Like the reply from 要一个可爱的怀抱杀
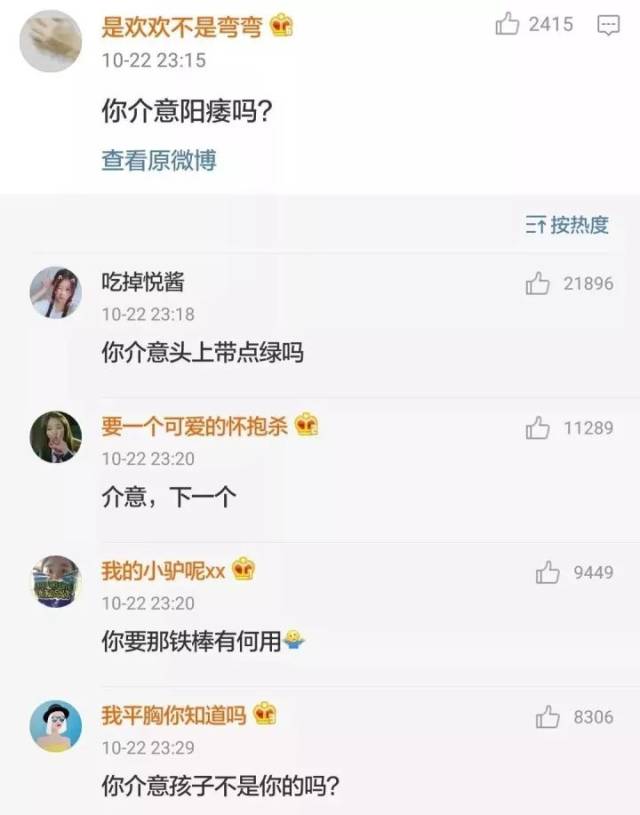The height and width of the screenshot is (815, 640). tap(538, 429)
